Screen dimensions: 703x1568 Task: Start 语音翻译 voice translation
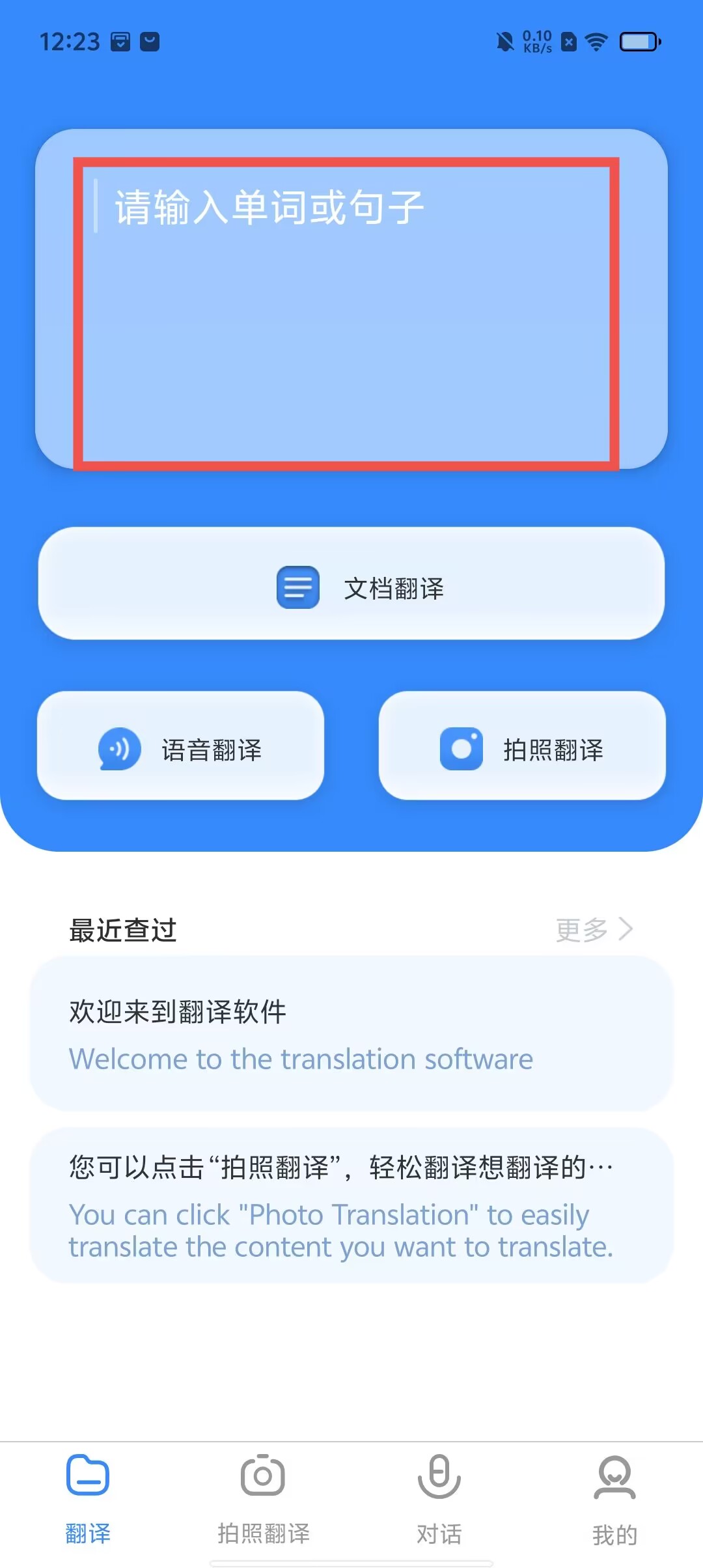[180, 746]
